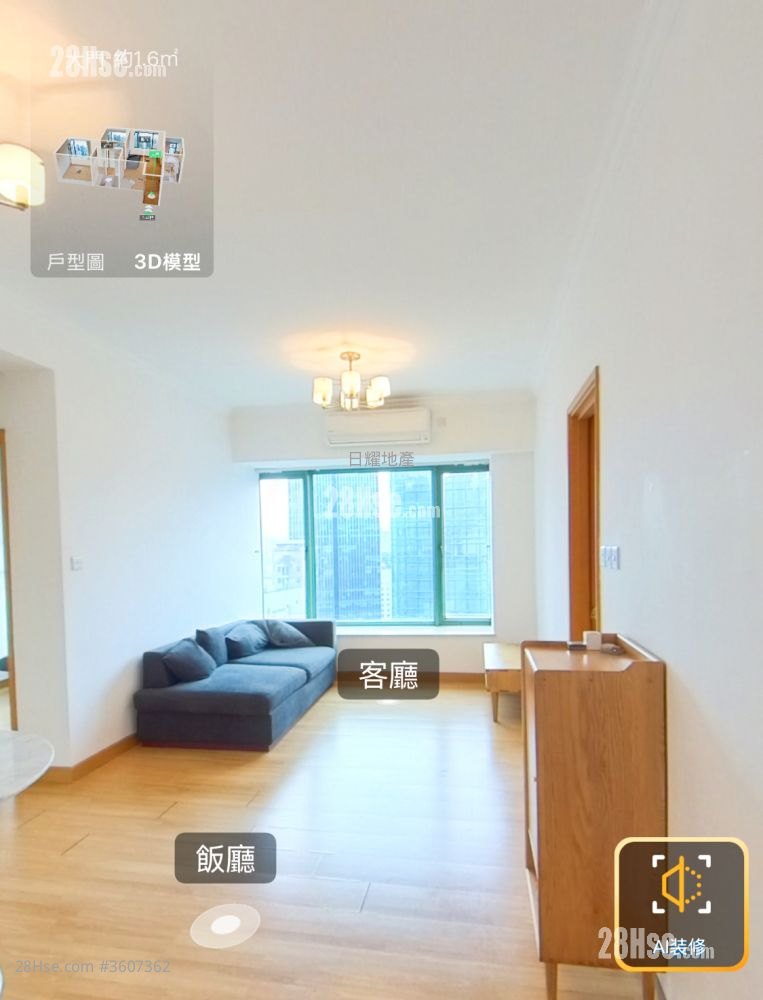Select the 3D模型 view
This screenshot has height=1000, width=763.
tap(167, 262)
